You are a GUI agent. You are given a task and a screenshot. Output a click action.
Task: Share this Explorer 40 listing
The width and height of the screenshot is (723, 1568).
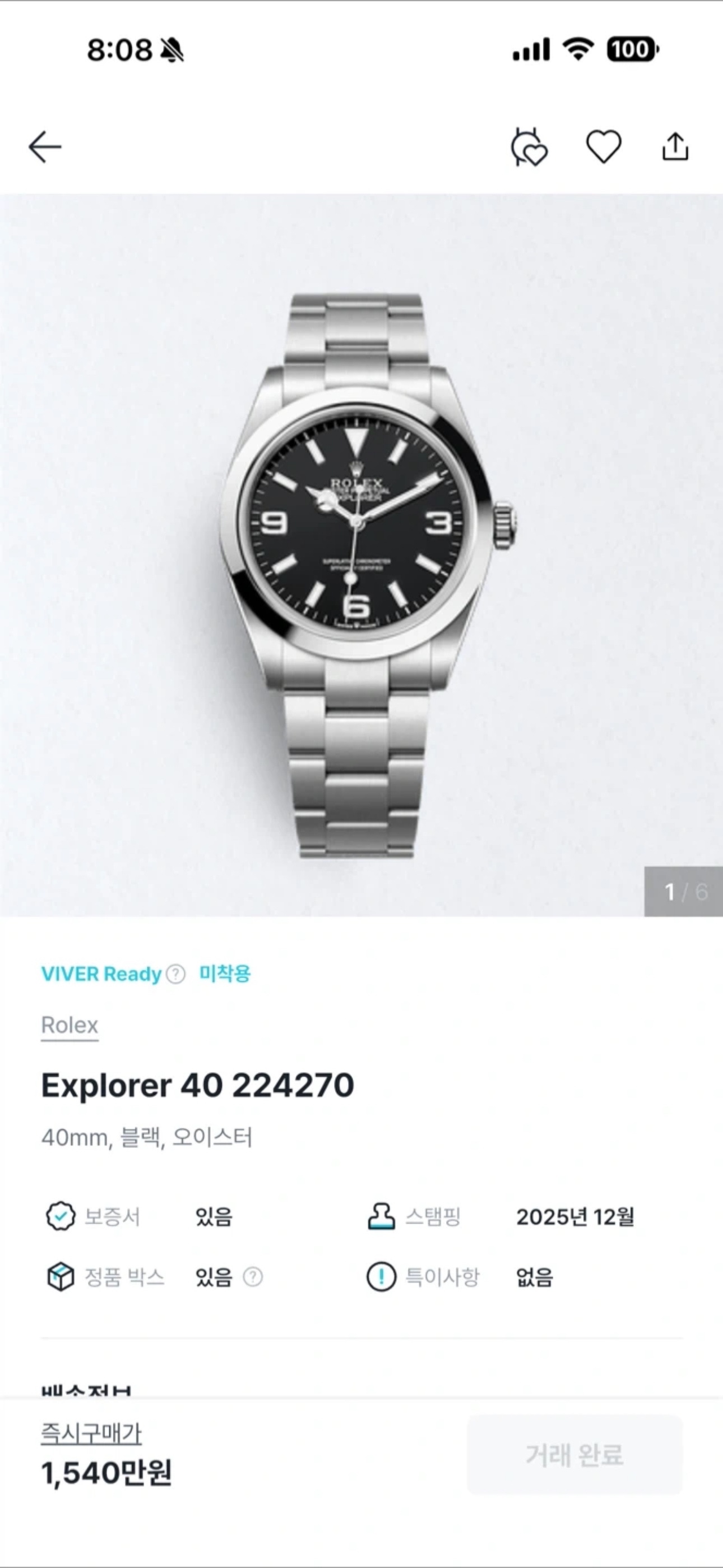(675, 147)
